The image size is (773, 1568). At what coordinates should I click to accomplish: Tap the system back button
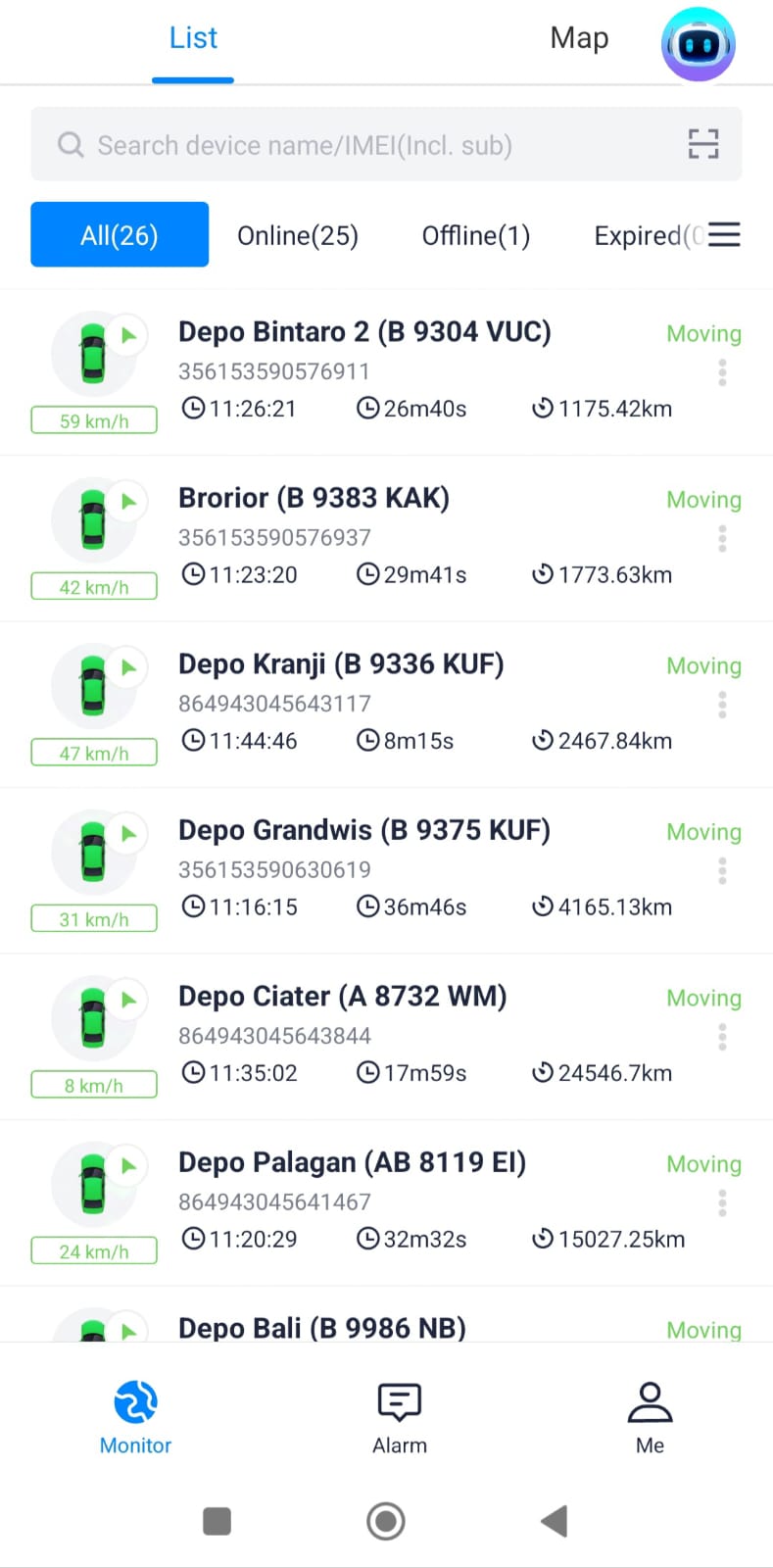point(555,1521)
